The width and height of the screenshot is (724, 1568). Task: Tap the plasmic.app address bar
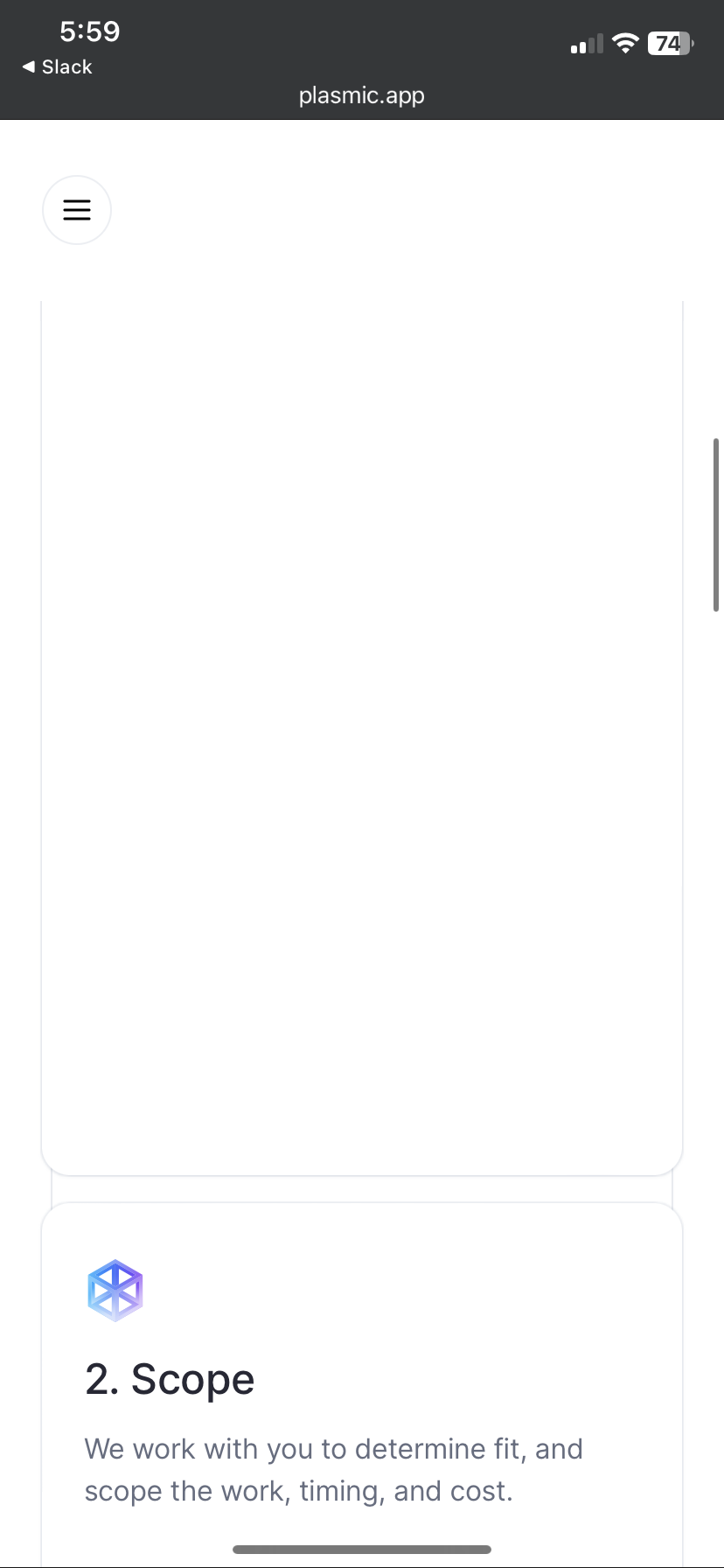[x=361, y=95]
